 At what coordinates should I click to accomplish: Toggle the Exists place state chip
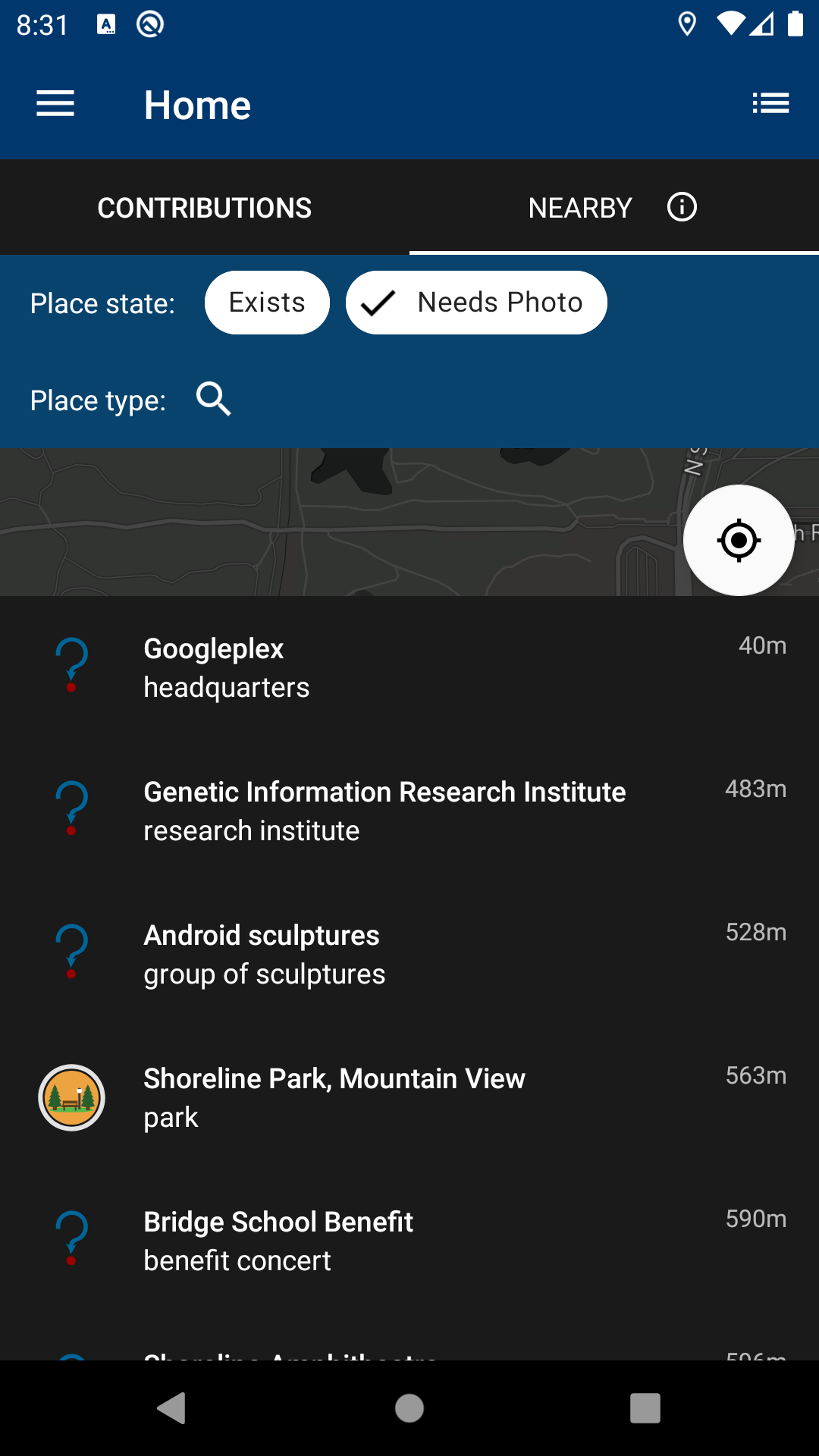pos(267,303)
